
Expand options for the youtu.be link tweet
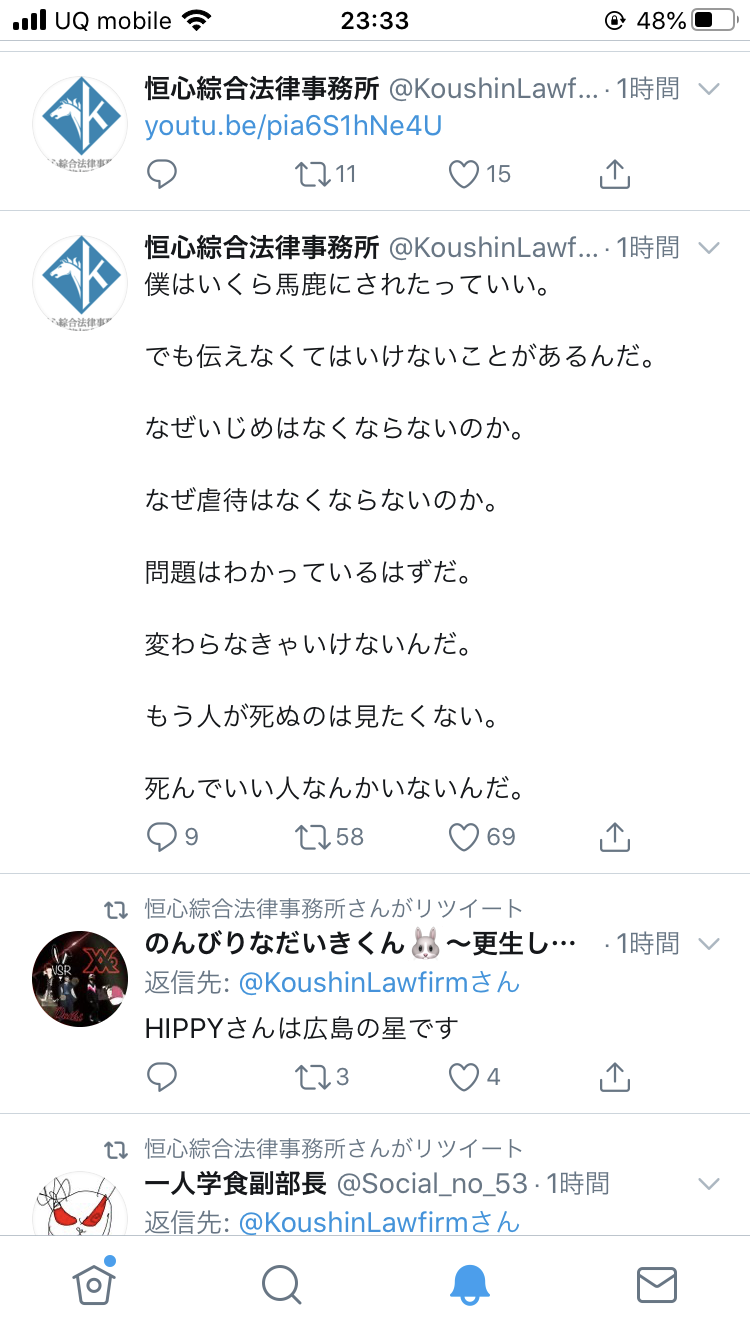pyautogui.click(x=709, y=89)
